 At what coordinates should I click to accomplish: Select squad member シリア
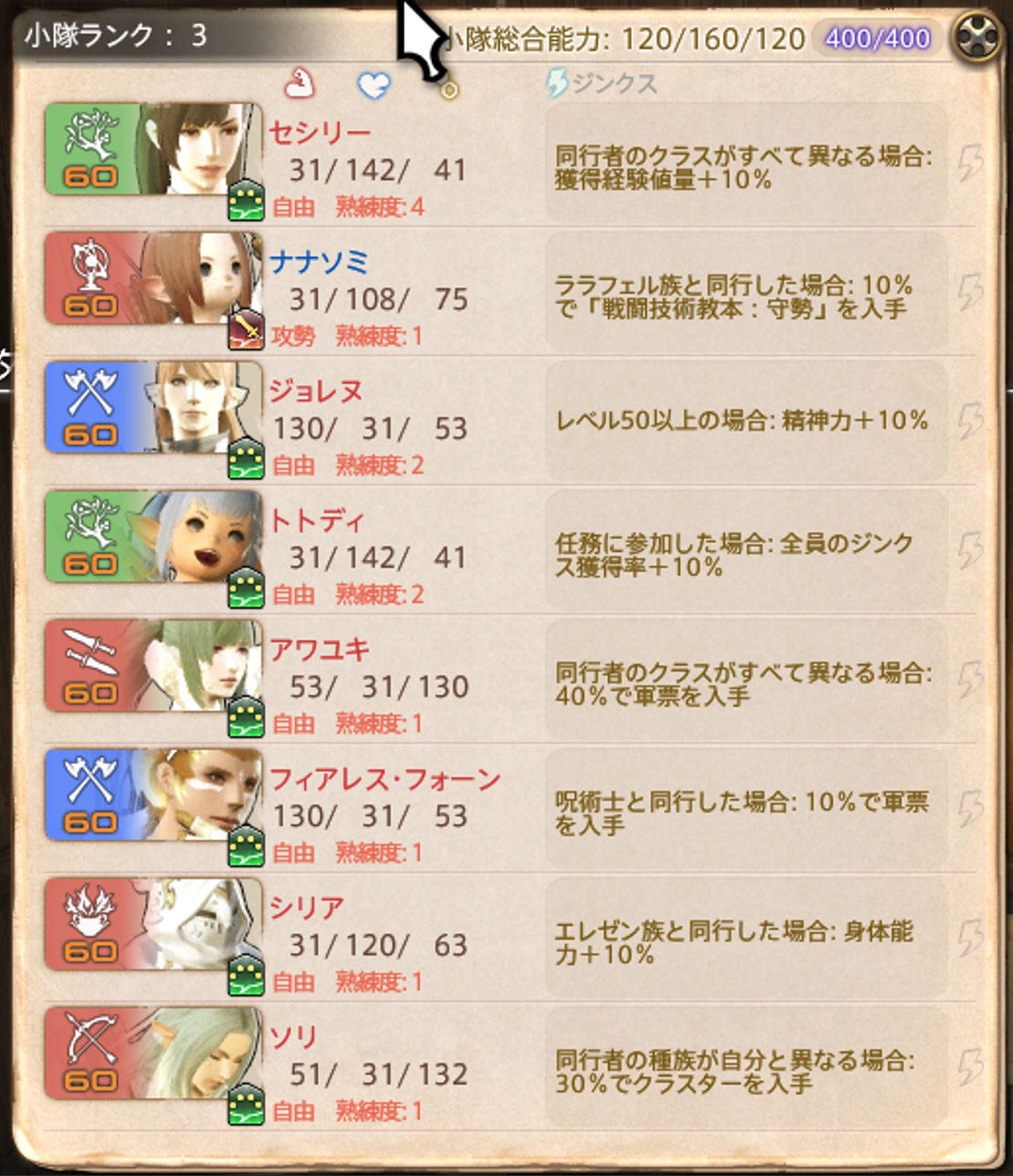pos(307,908)
